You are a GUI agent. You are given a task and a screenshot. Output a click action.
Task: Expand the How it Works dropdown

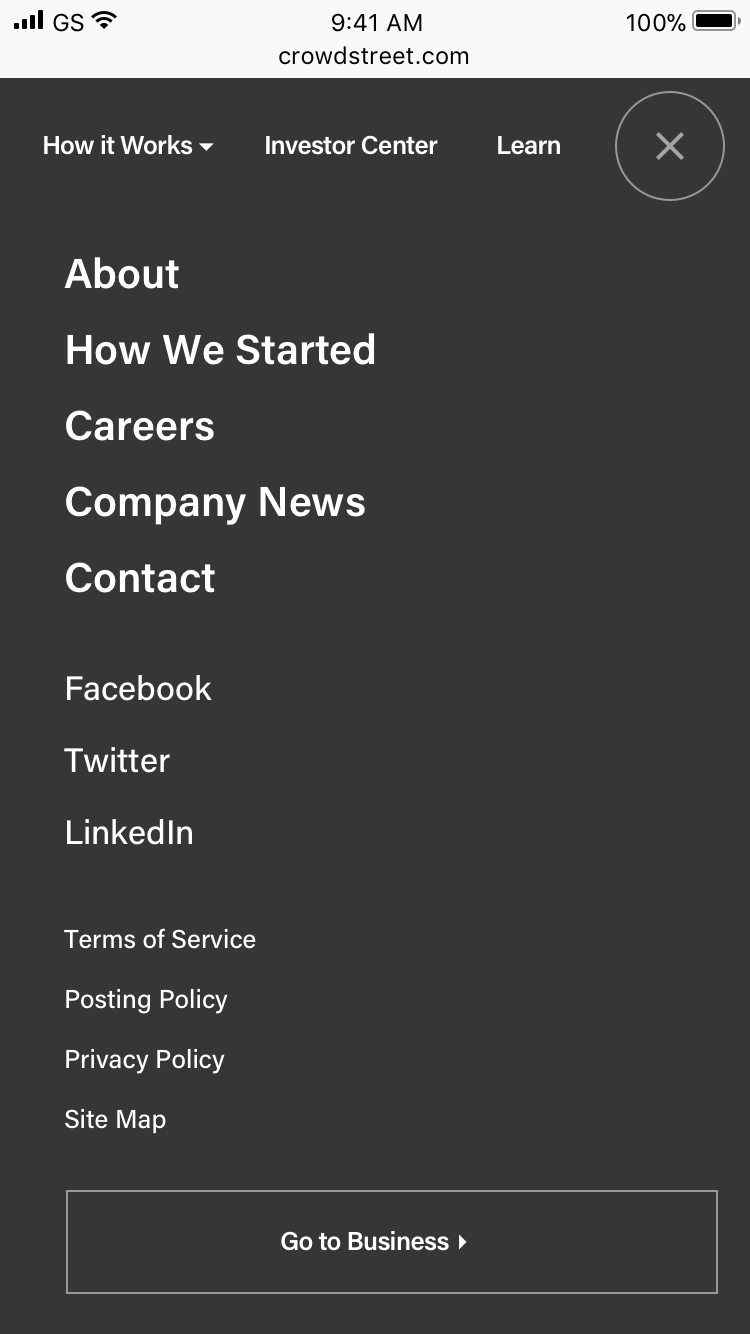point(128,146)
